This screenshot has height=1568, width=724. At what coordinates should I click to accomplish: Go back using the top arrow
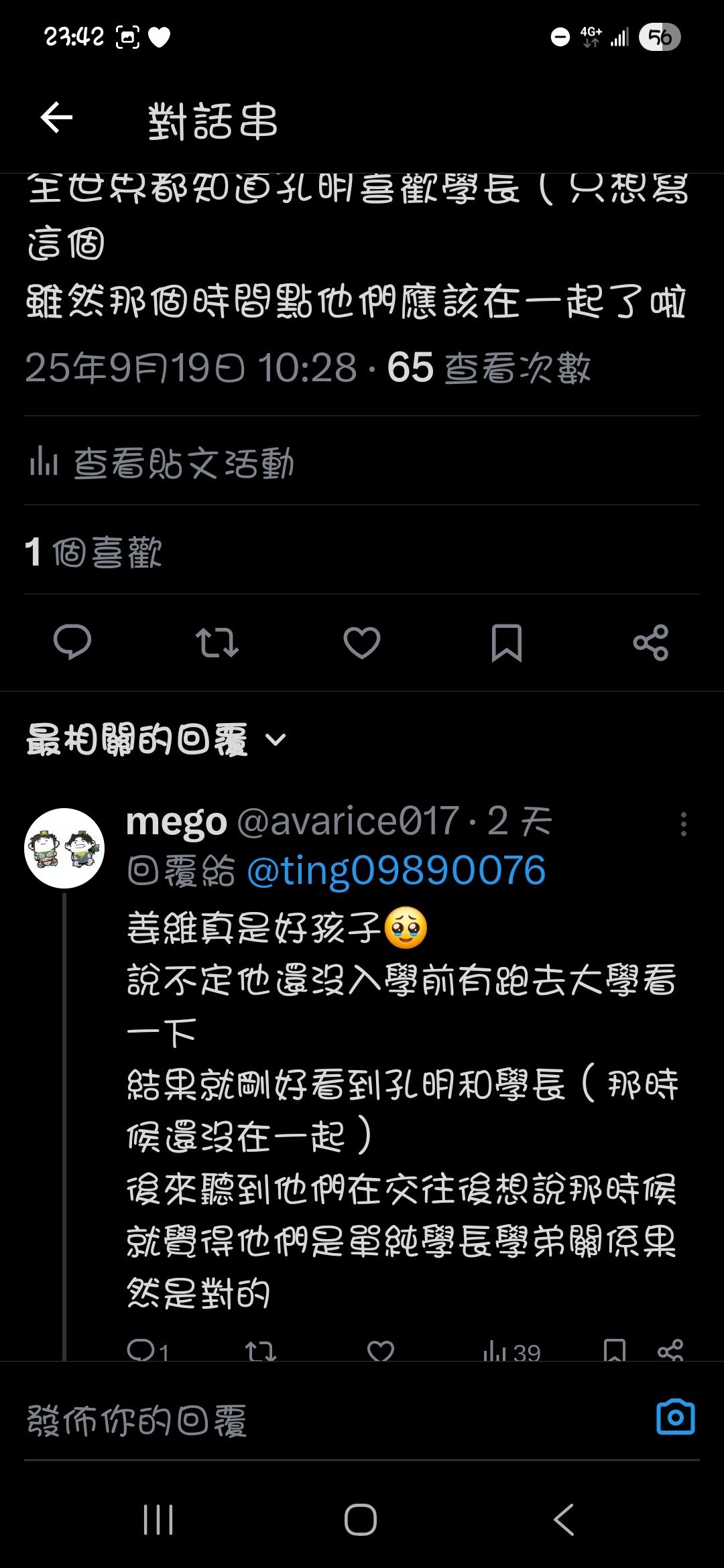(56, 119)
